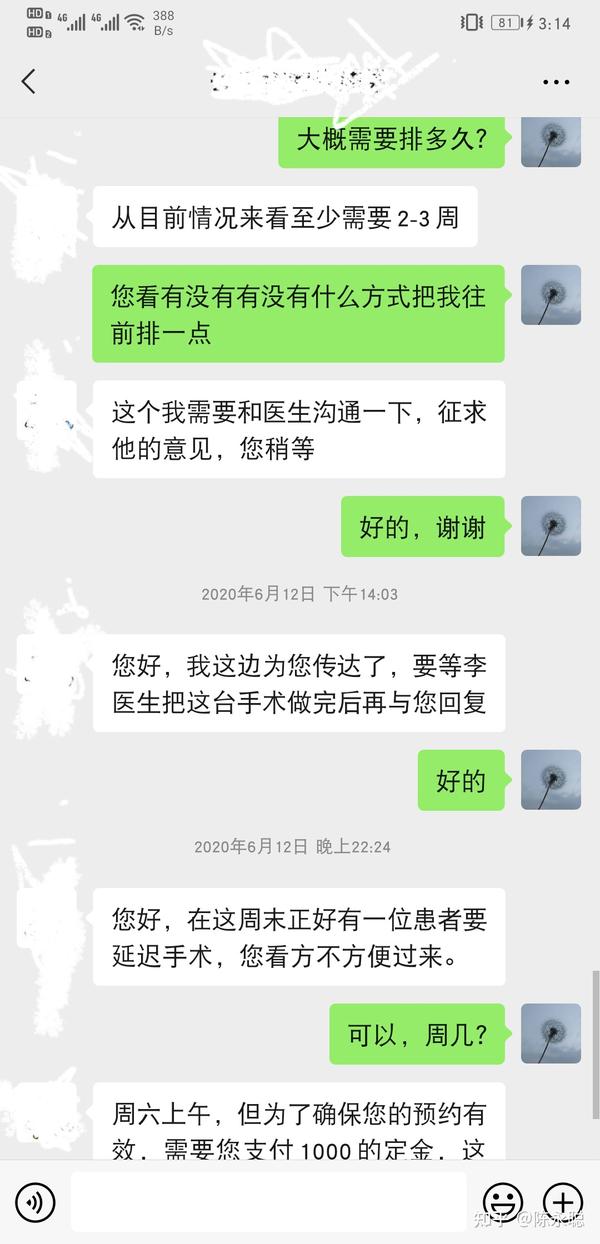Open the chat info overflow menu

coord(556,82)
